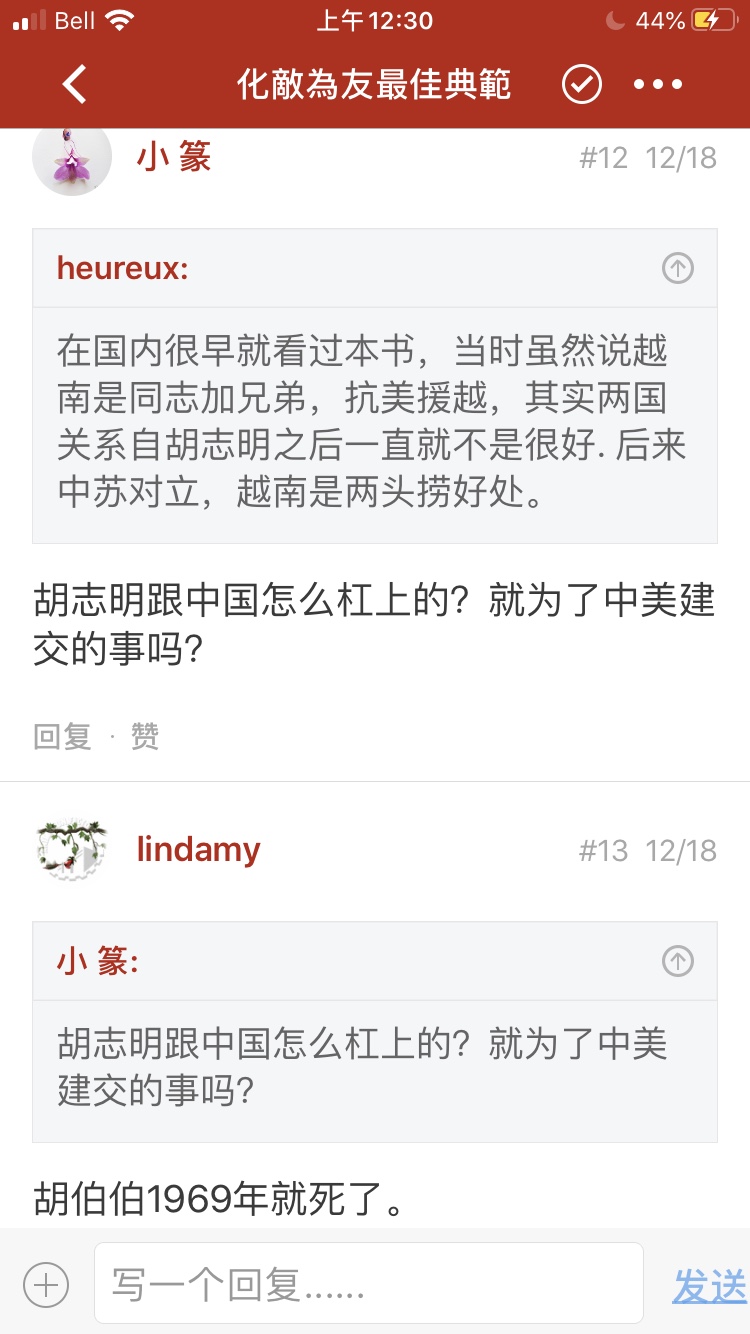Tap the plus icon to add attachment
The width and height of the screenshot is (750, 1334).
click(46, 1284)
